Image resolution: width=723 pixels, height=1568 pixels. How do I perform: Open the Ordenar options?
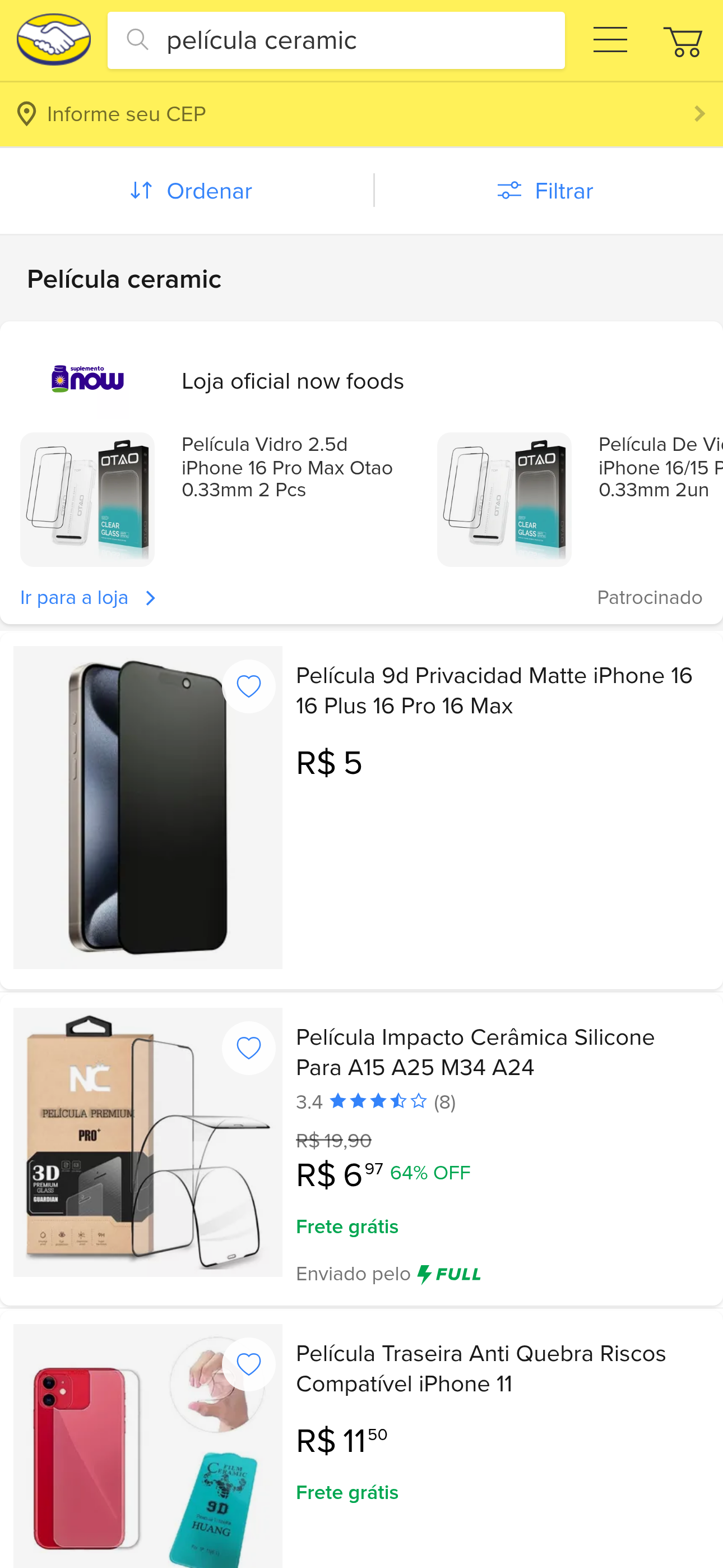190,190
